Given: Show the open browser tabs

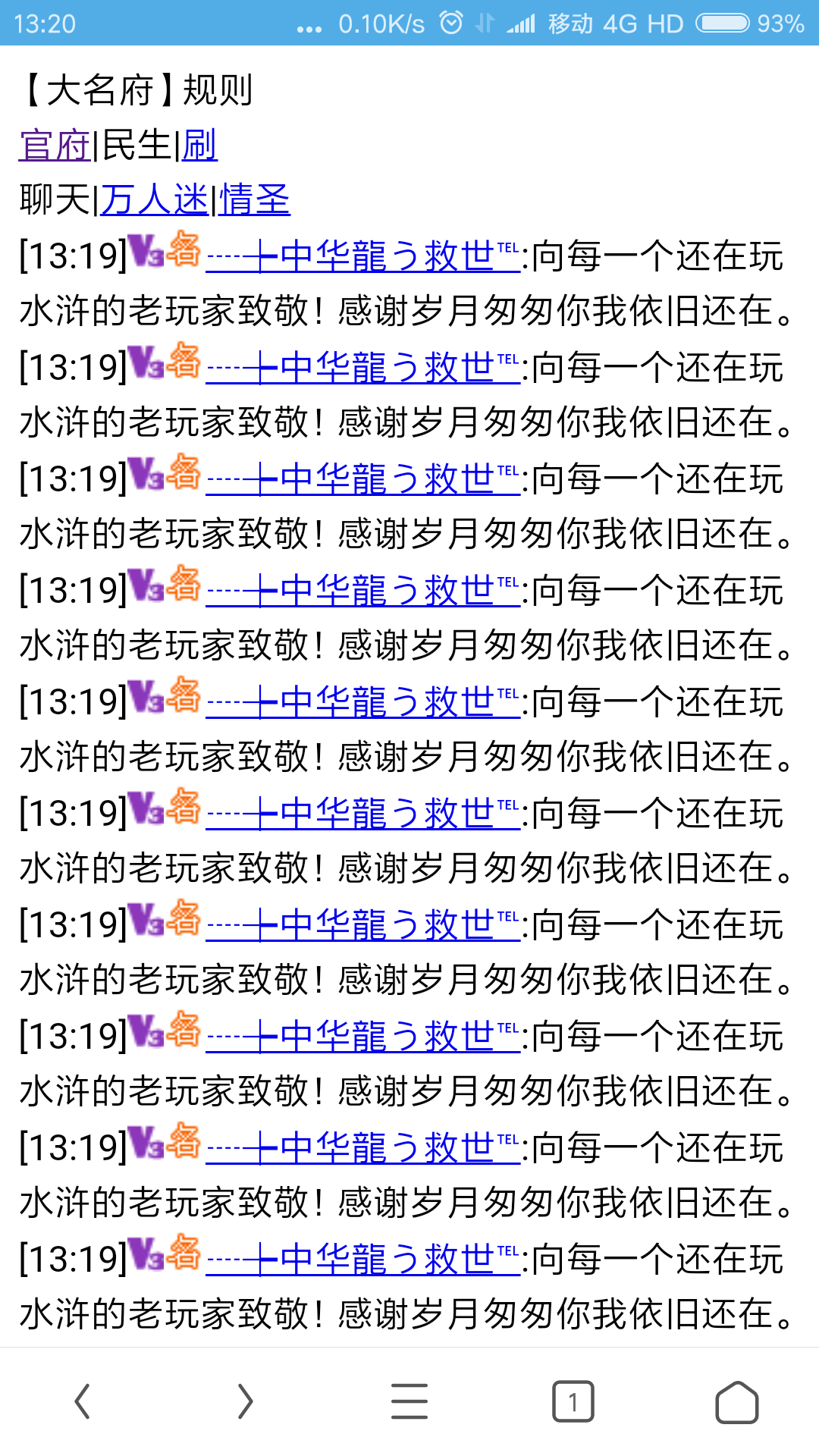Looking at the screenshot, I should [573, 1401].
